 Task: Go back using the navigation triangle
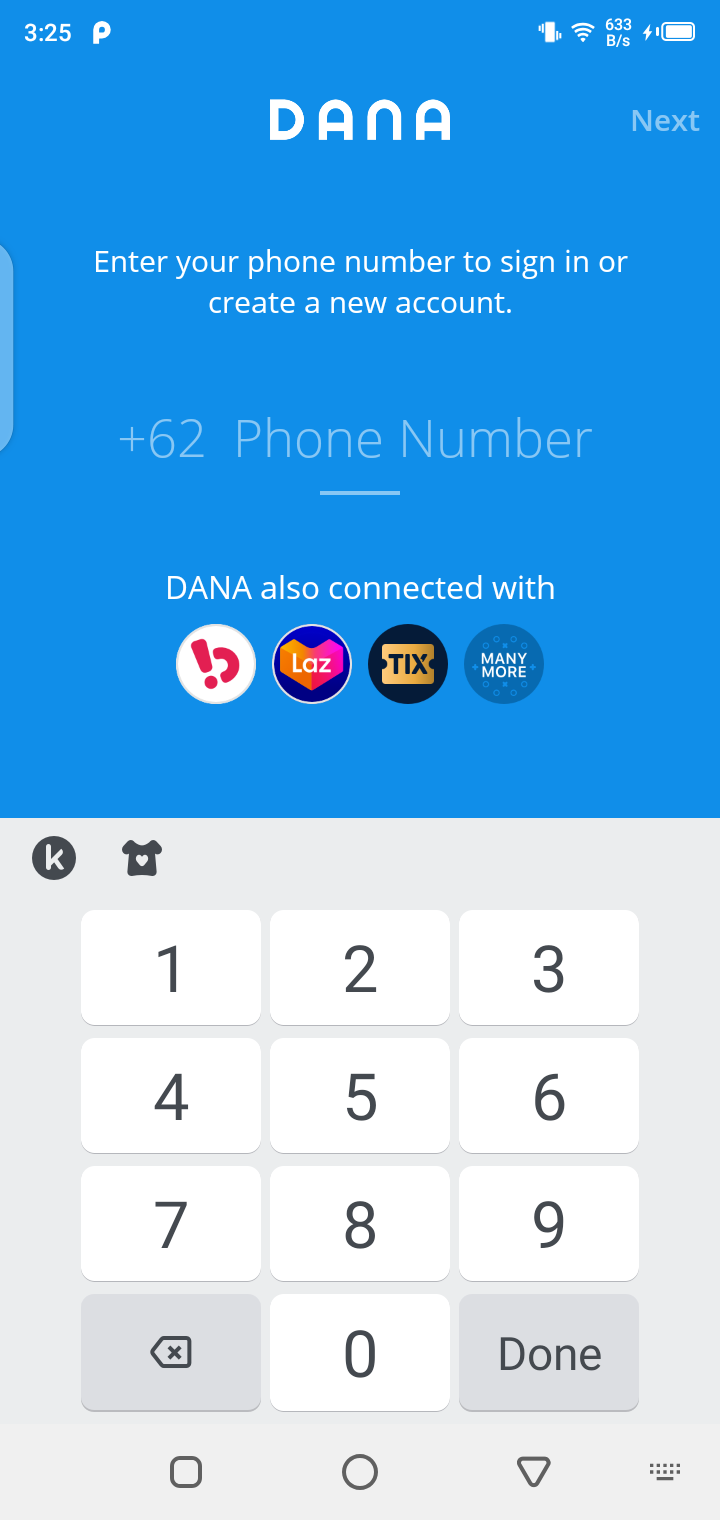[534, 1471]
